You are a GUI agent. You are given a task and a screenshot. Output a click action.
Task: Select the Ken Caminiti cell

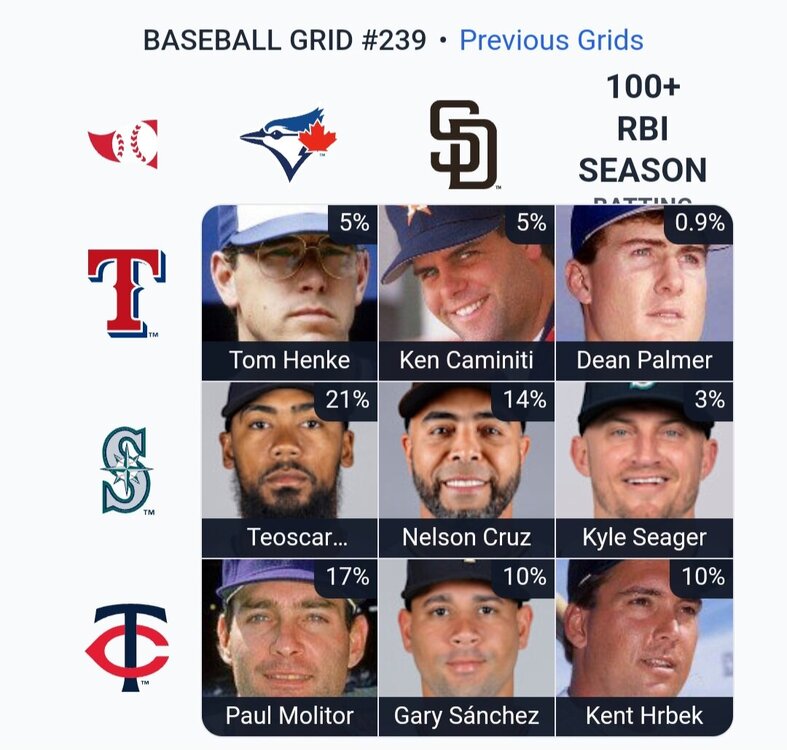coord(466,292)
